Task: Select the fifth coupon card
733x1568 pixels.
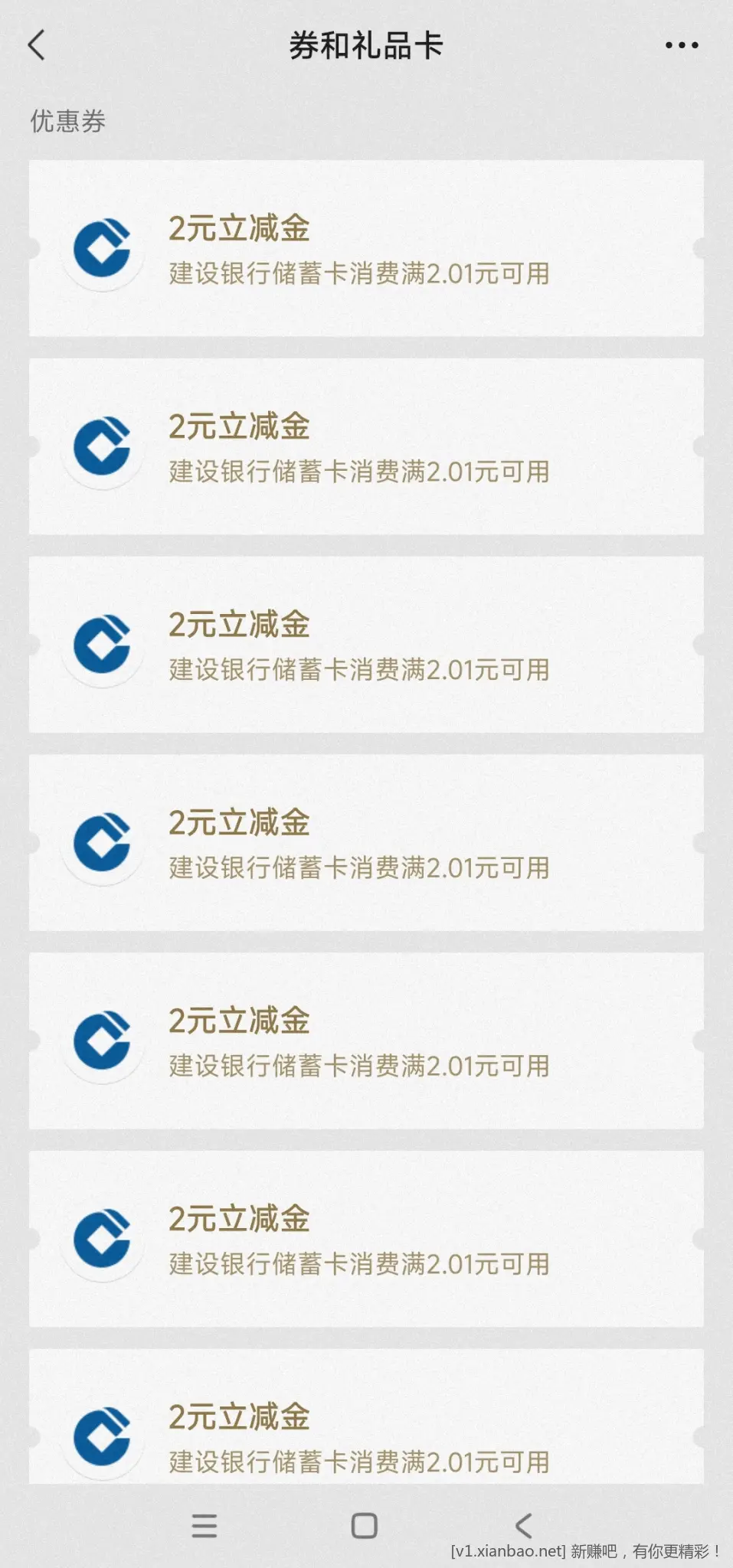Action: point(366,1041)
